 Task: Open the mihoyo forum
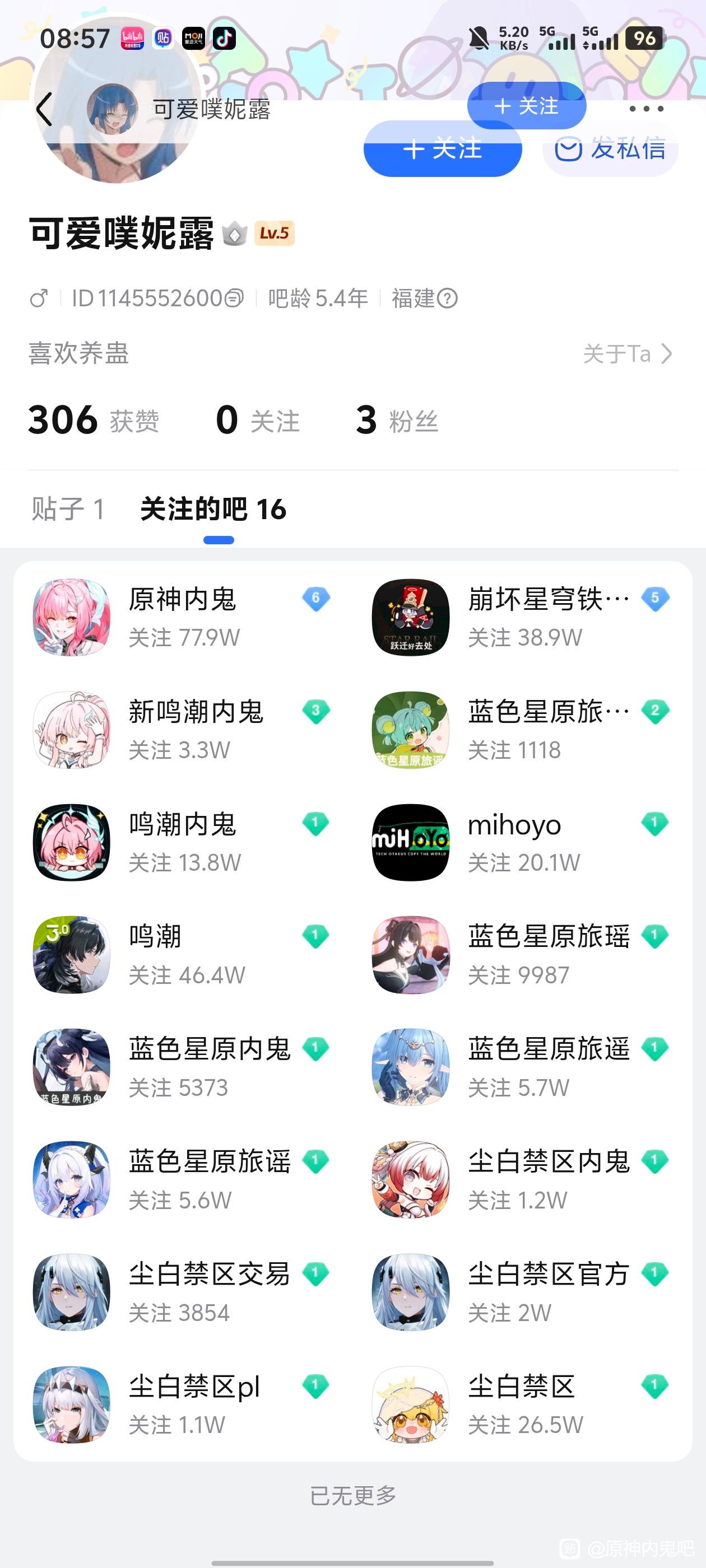click(514, 842)
